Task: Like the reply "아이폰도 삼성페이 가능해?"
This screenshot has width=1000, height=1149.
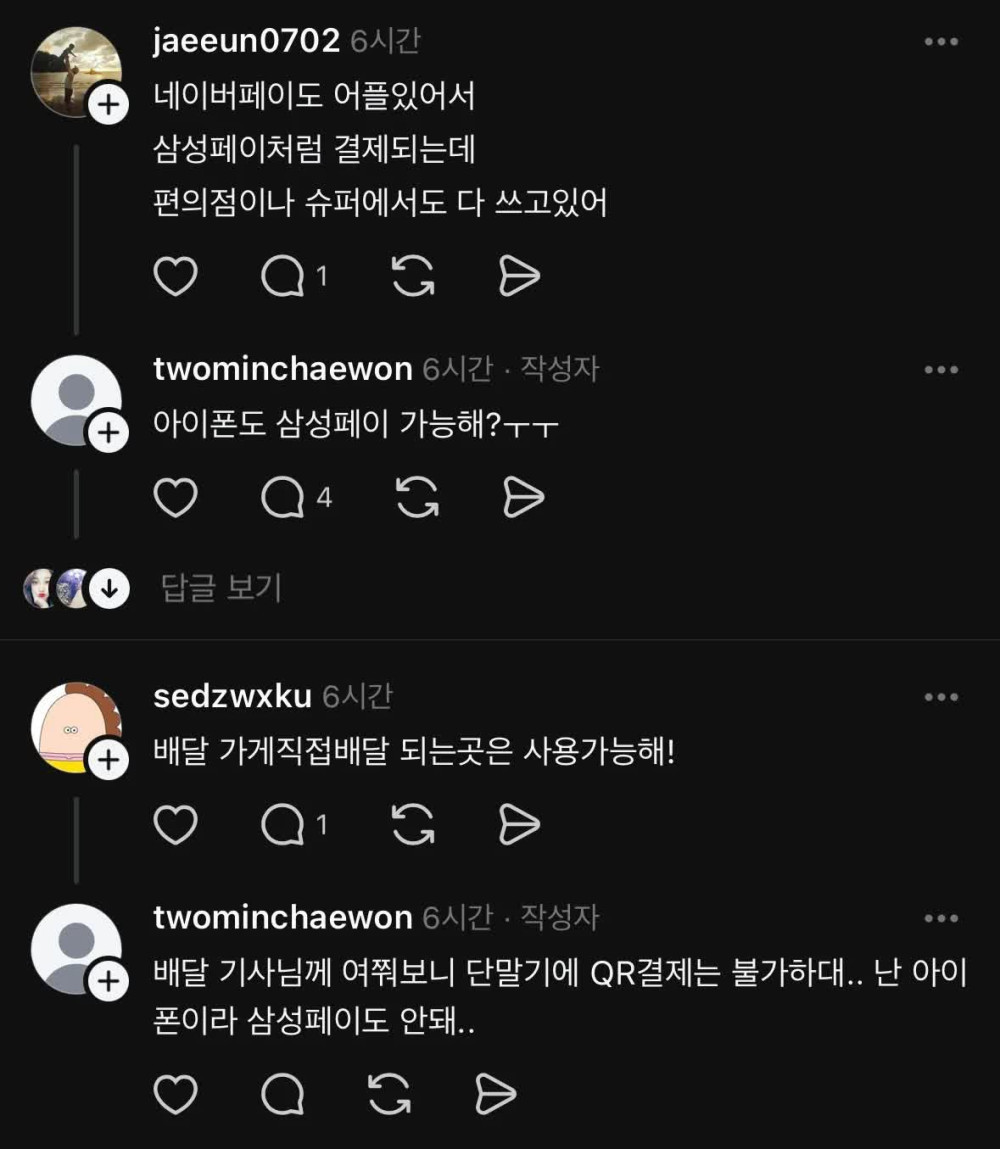Action: 176,497
